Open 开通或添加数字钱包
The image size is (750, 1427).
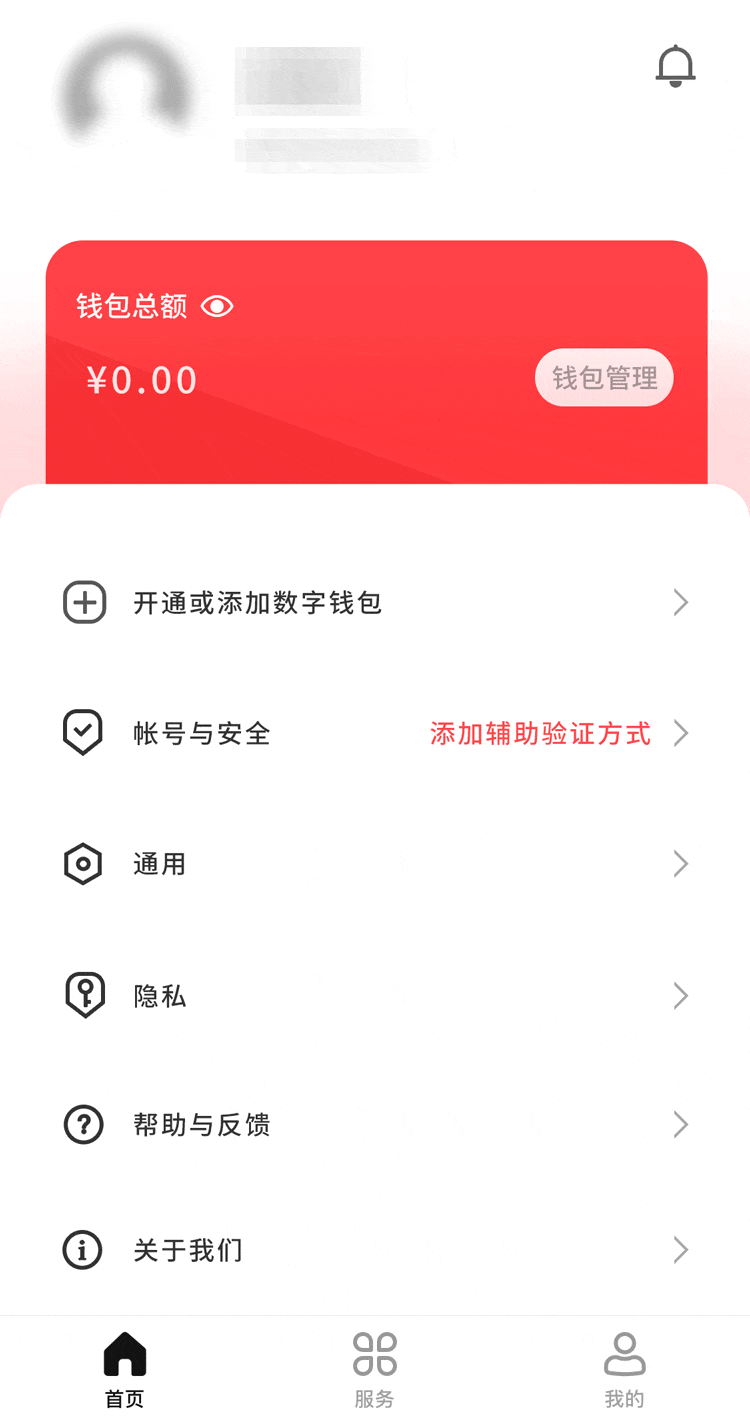tap(375, 603)
